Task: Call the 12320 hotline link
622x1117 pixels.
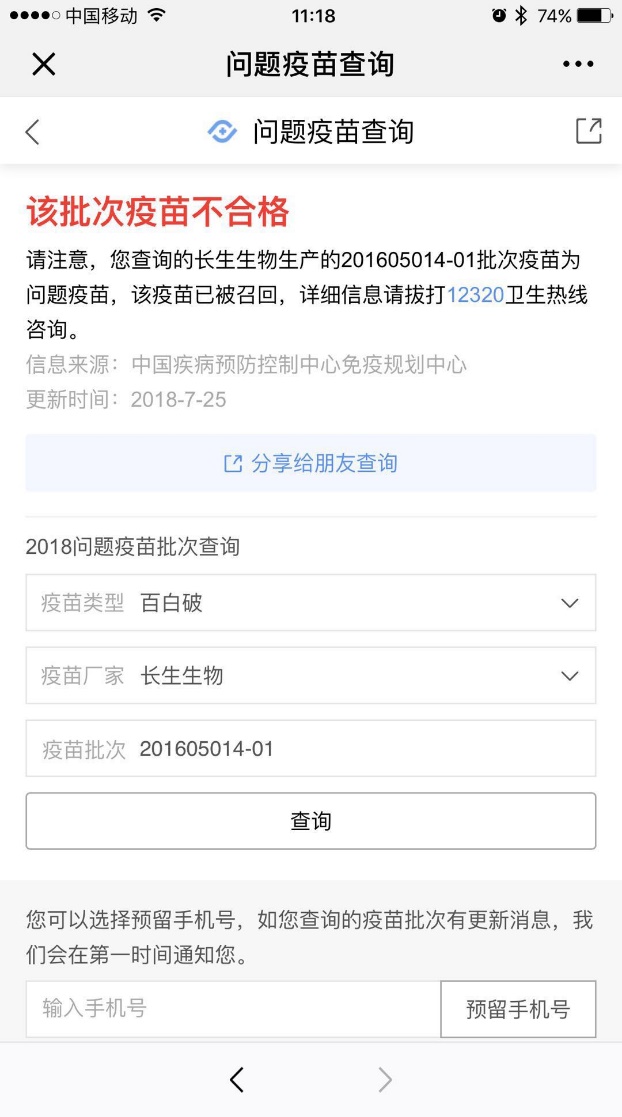Action: (x=475, y=296)
